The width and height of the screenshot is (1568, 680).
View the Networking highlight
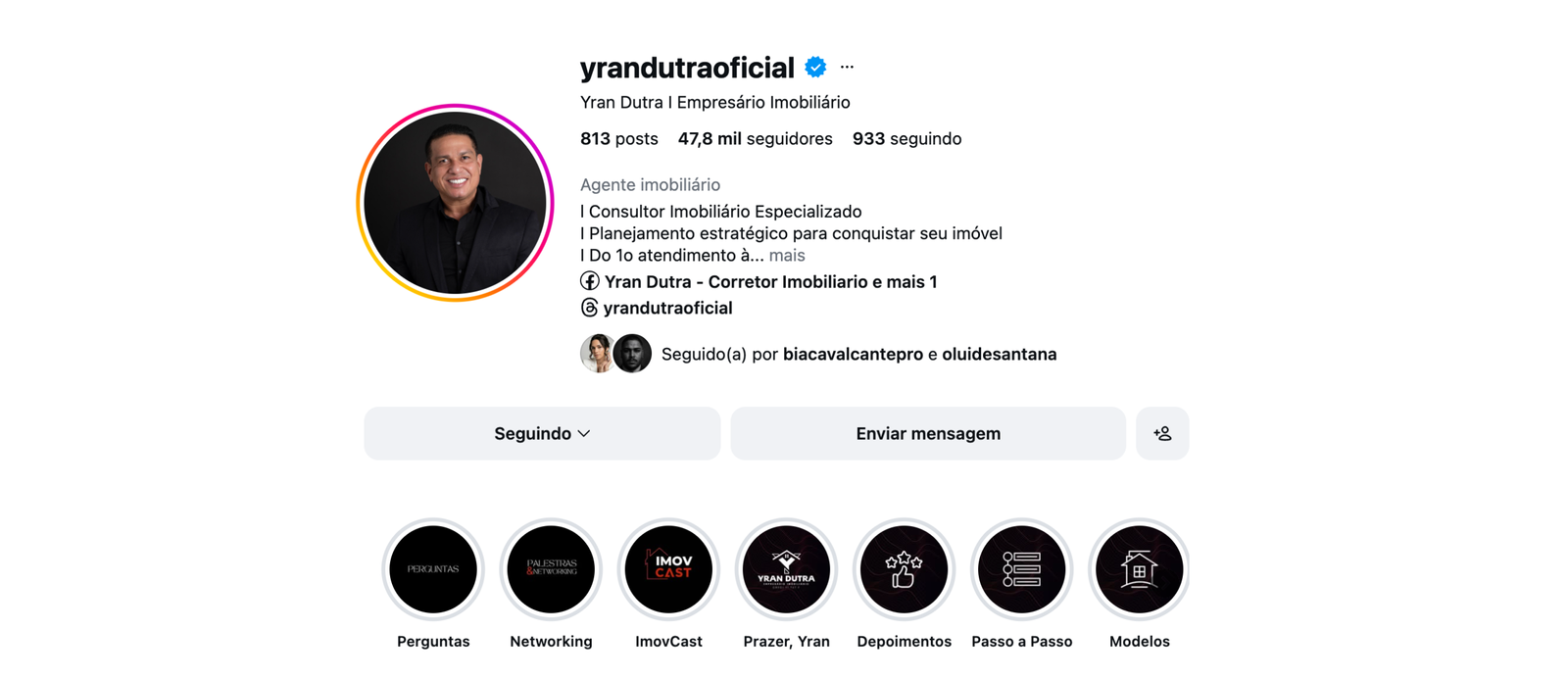pos(551,569)
